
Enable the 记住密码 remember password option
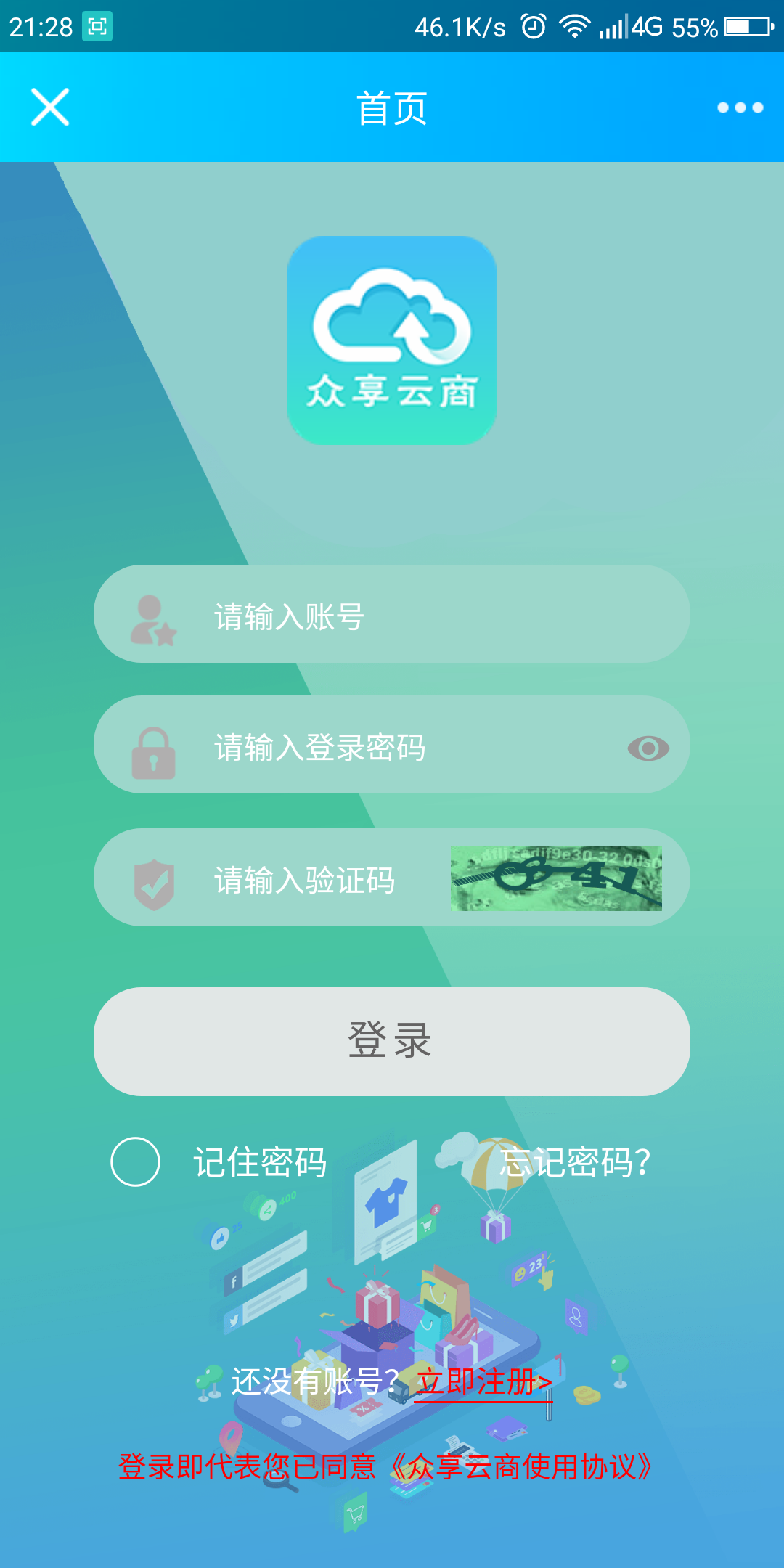136,1160
